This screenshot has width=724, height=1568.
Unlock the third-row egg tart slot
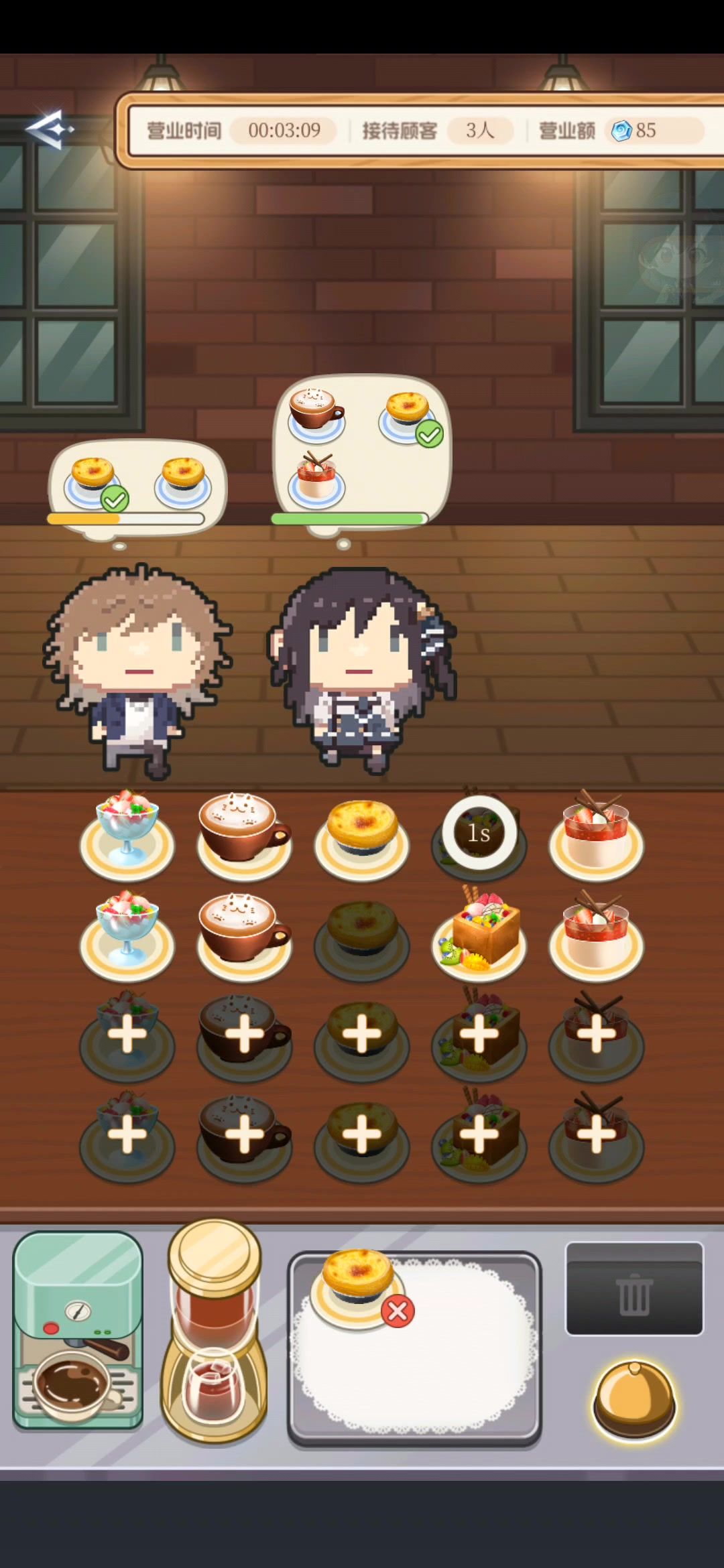click(x=362, y=1035)
